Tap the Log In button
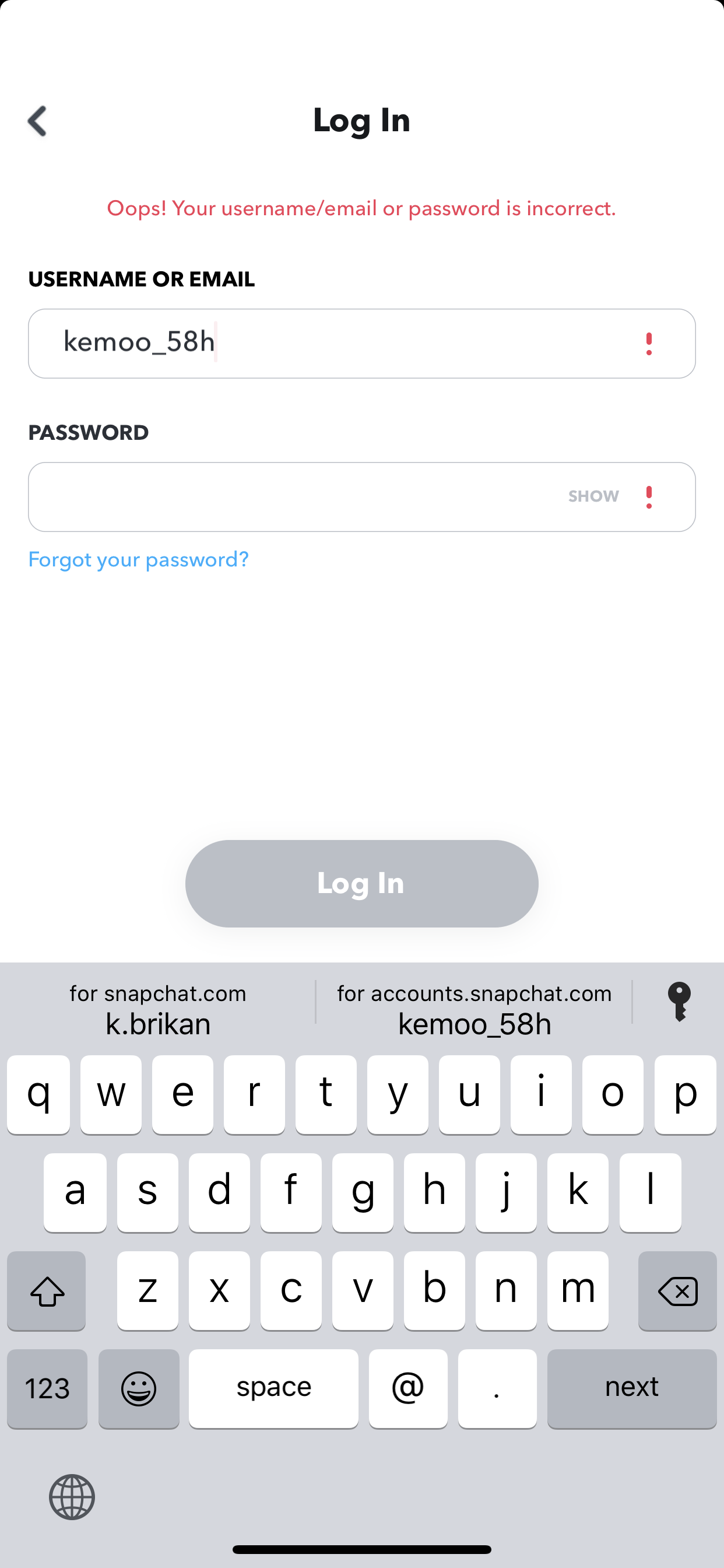Viewport: 724px width, 1568px height. 362,883
